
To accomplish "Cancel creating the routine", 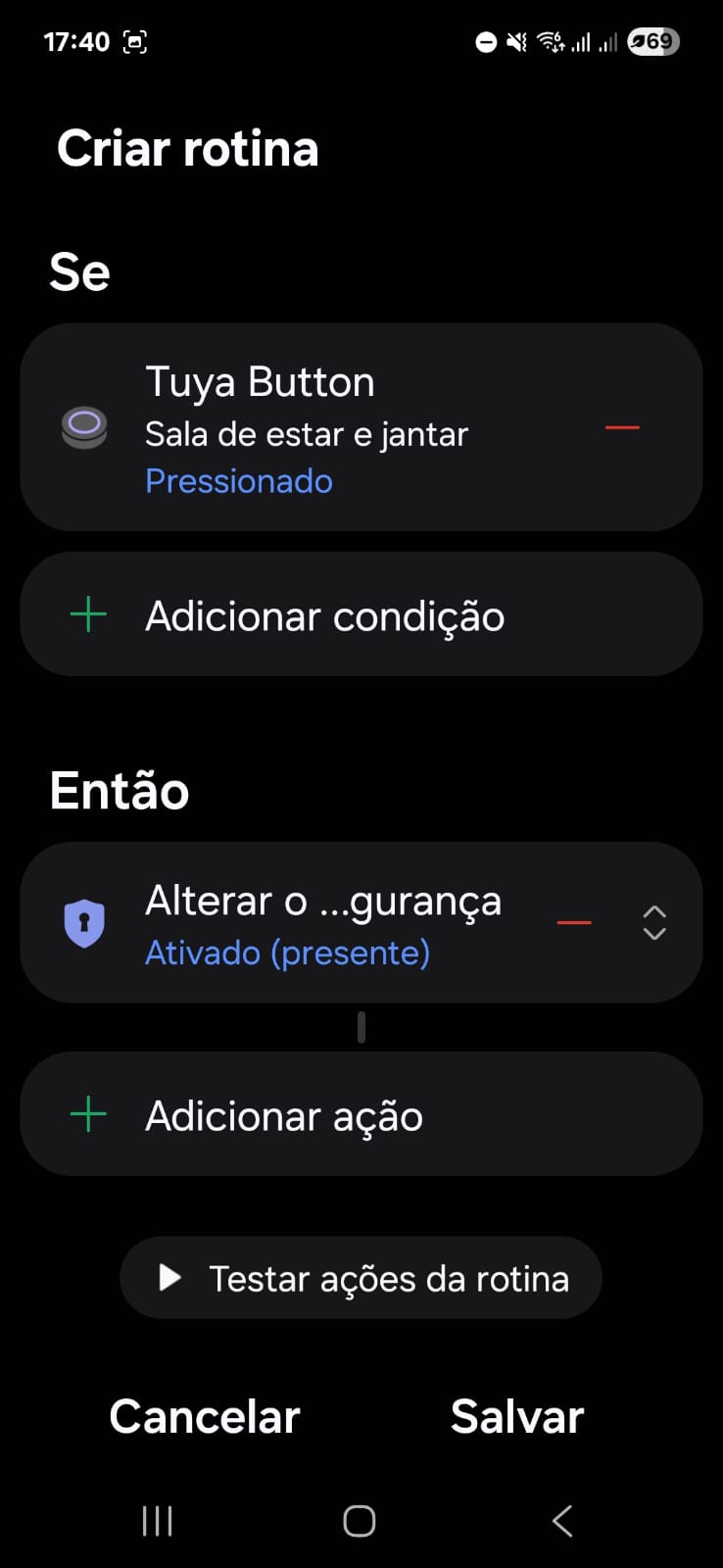I will pyautogui.click(x=205, y=1416).
